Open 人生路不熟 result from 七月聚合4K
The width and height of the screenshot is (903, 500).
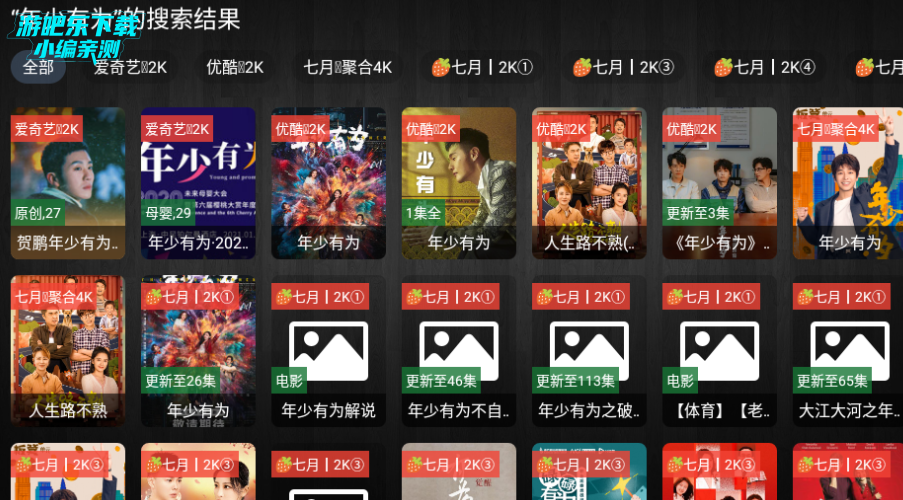(x=68, y=352)
